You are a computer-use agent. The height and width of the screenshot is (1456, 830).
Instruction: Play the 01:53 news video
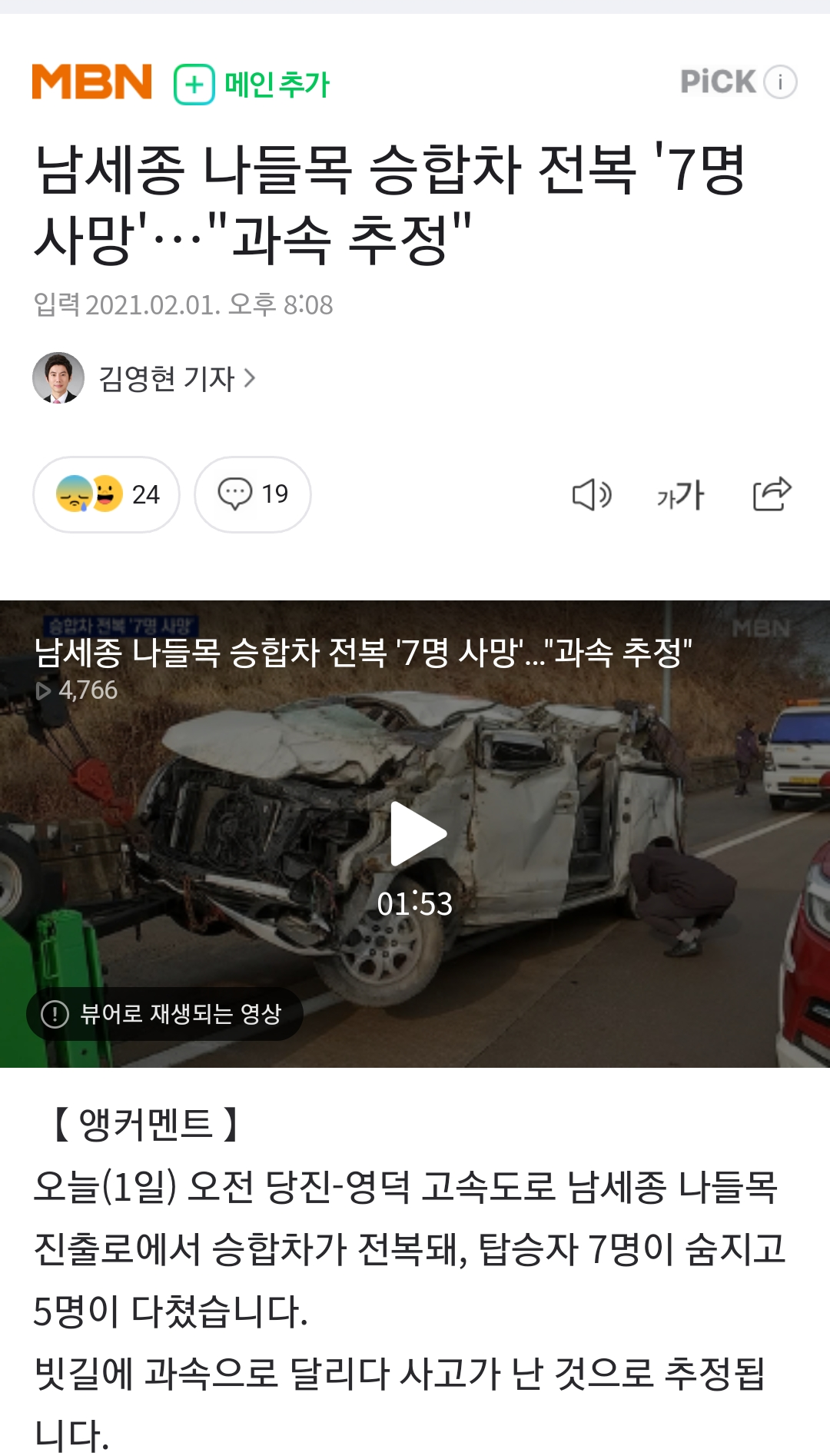pyautogui.click(x=416, y=835)
